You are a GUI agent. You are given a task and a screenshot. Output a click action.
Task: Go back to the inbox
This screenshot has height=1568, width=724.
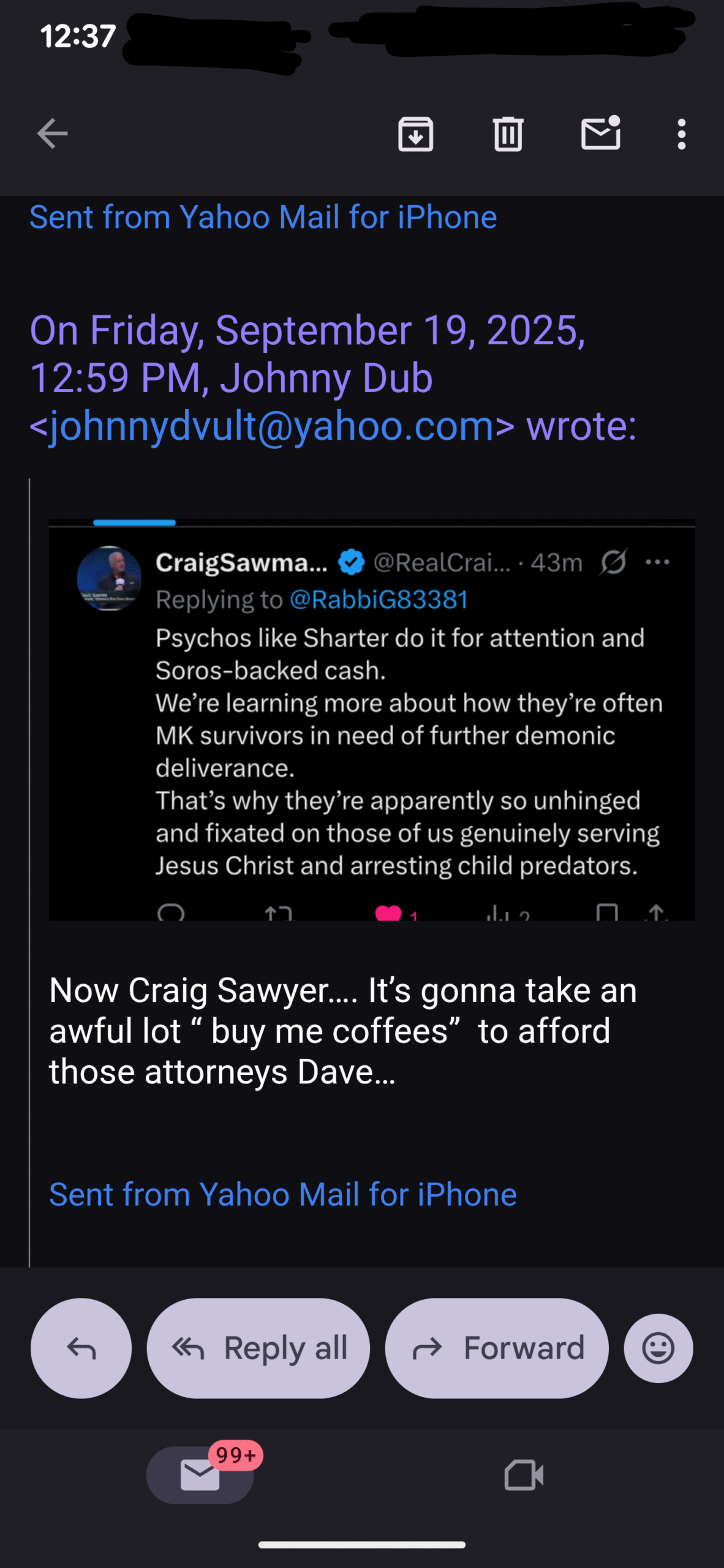(52, 134)
